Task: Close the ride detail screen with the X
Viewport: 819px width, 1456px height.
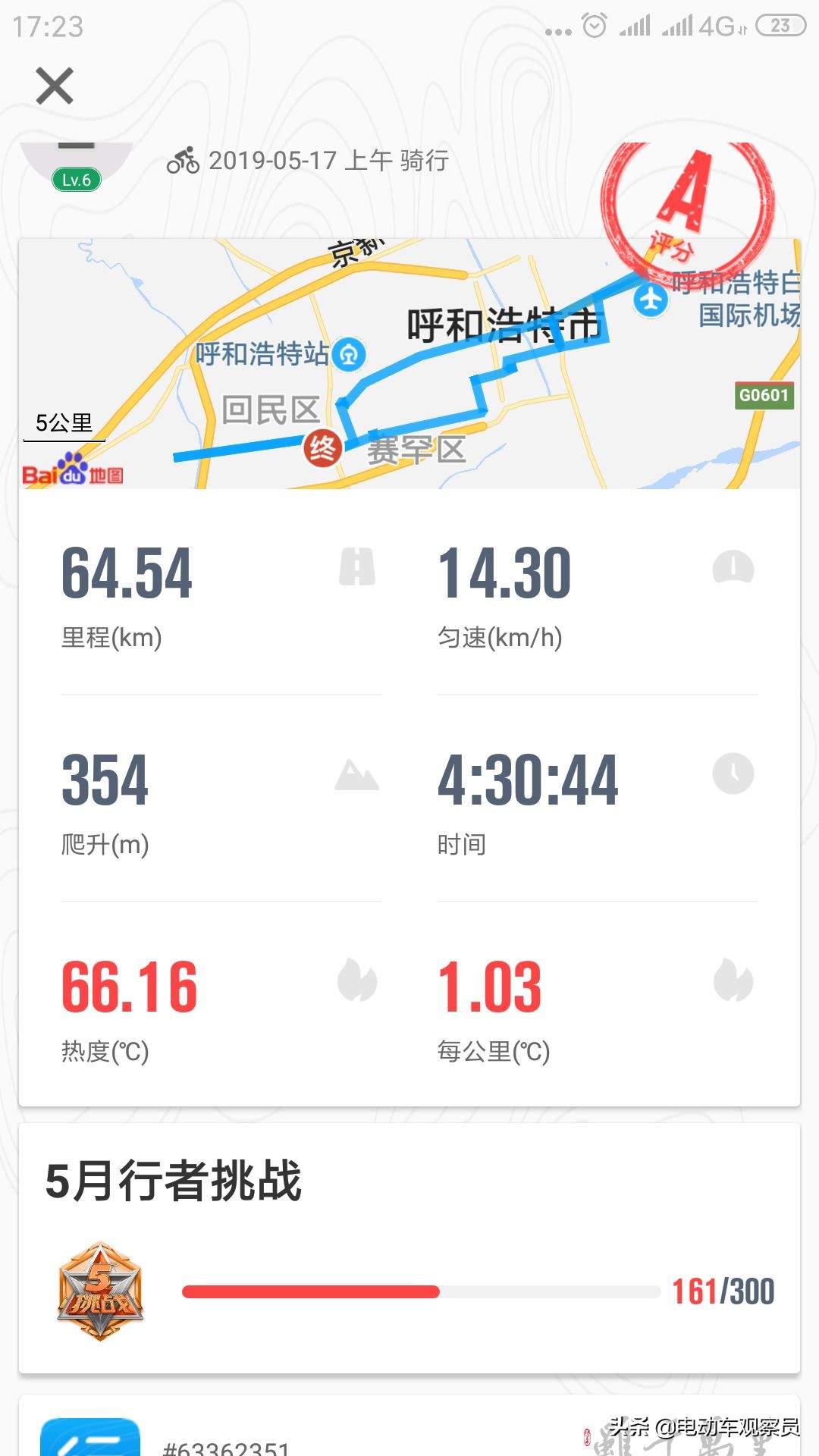Action: [x=55, y=86]
